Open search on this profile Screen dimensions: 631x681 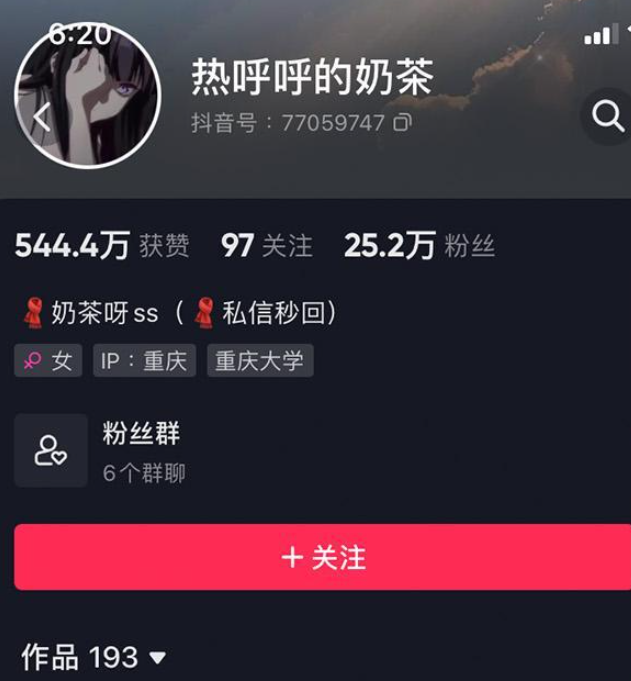(x=607, y=117)
